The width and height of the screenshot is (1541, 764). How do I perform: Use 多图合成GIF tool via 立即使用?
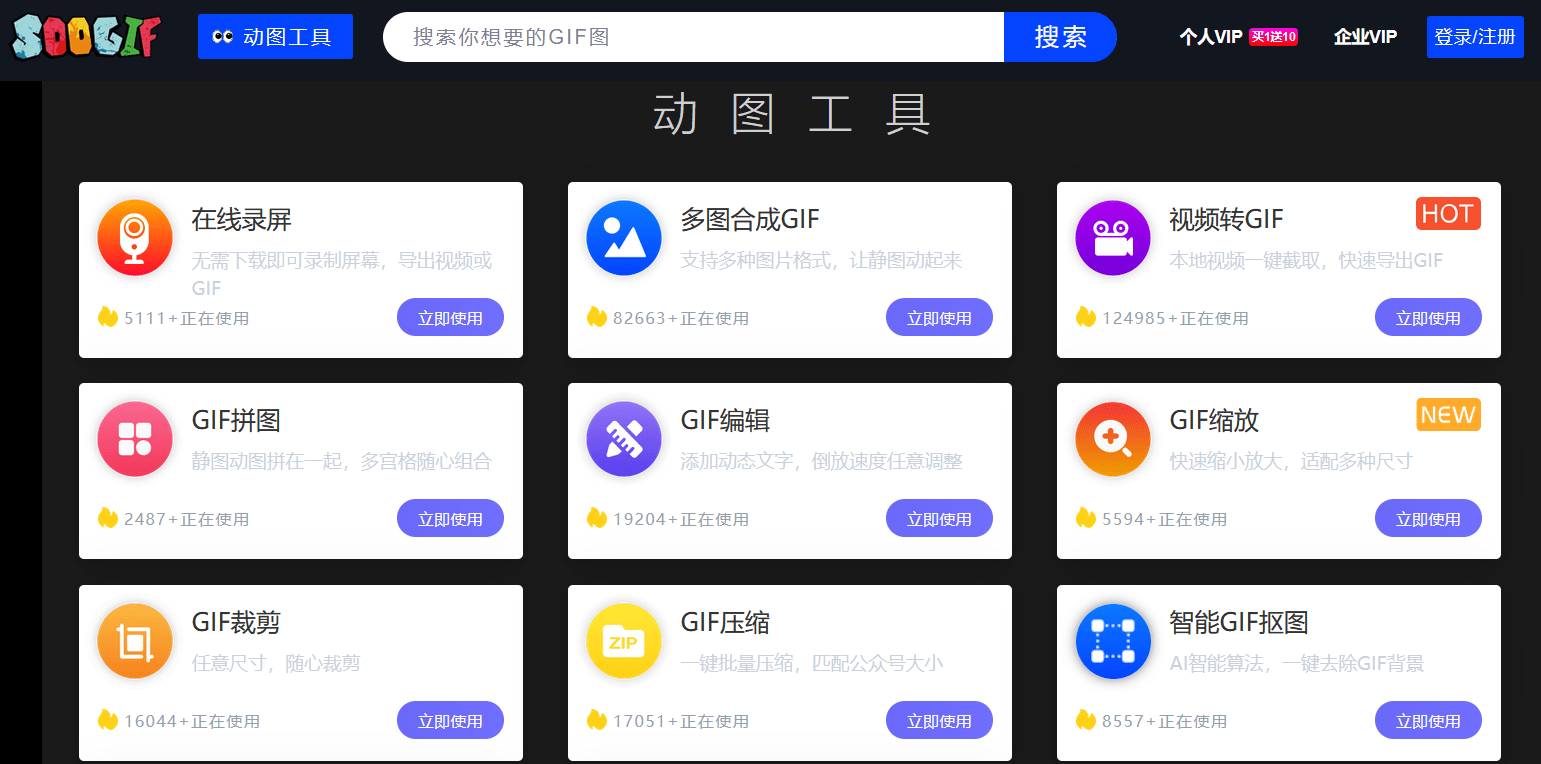939,318
